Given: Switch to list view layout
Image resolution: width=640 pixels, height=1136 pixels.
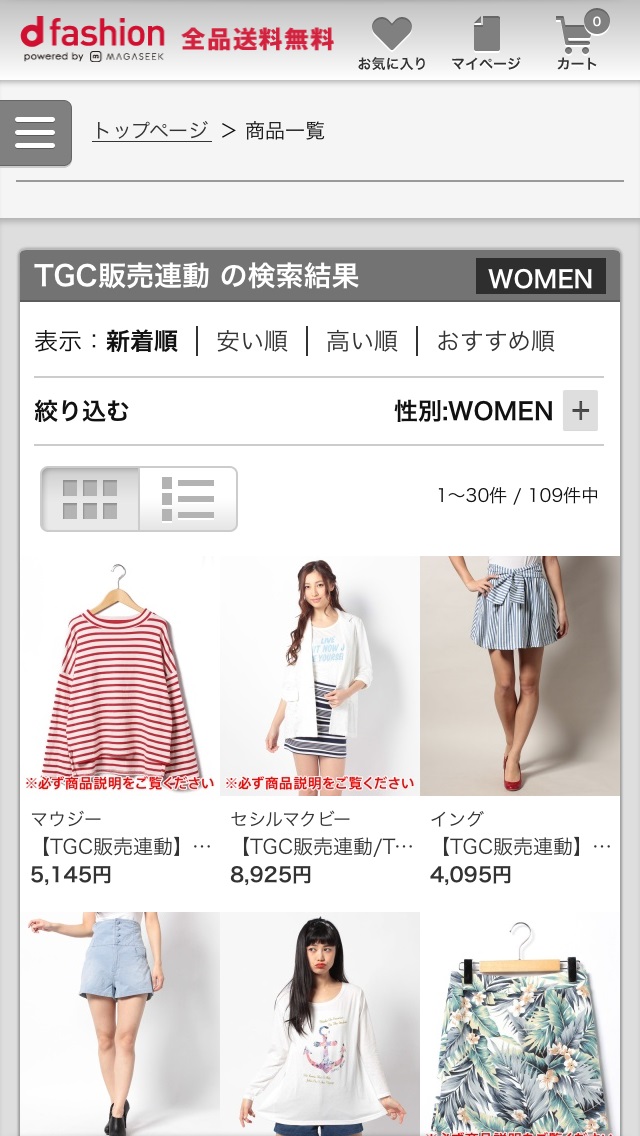Looking at the screenshot, I should pyautogui.click(x=188, y=499).
